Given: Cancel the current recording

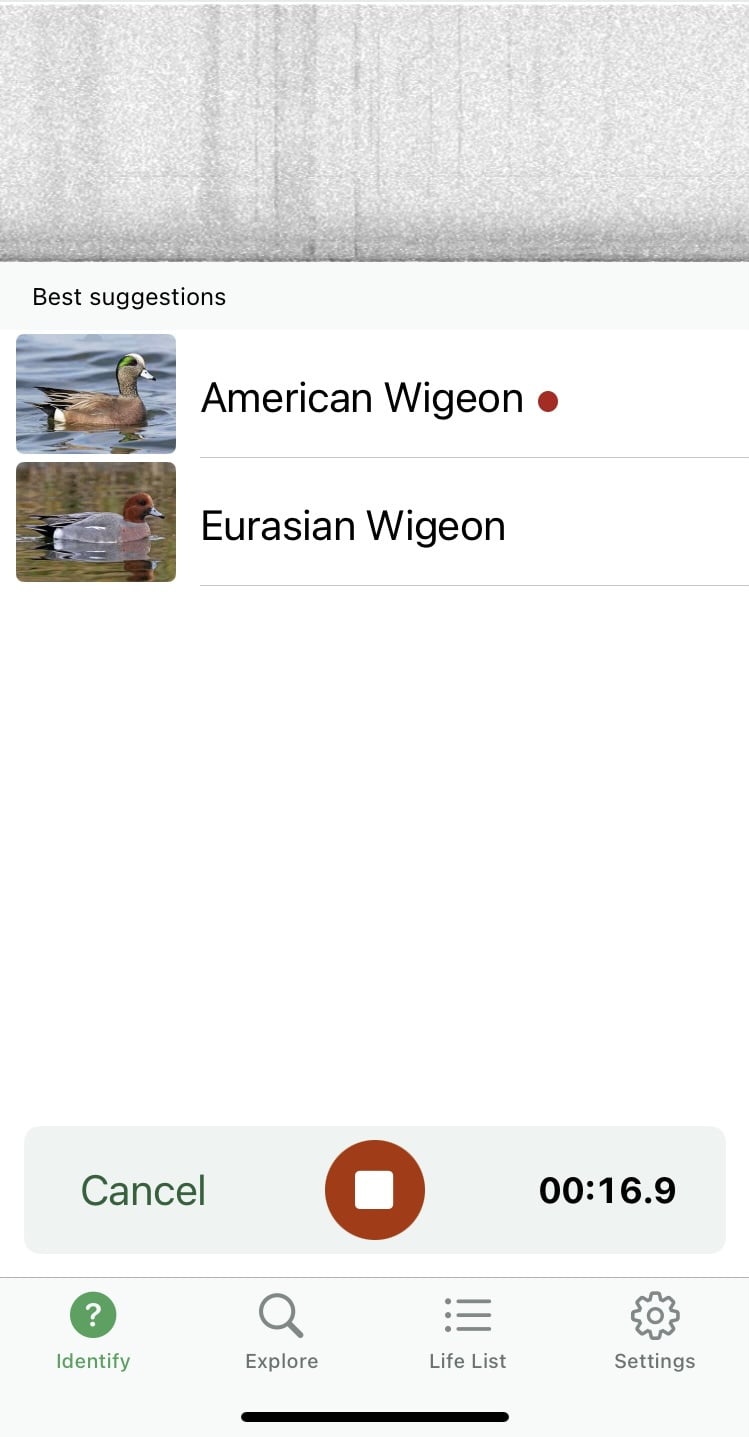Looking at the screenshot, I should coord(143,1190).
